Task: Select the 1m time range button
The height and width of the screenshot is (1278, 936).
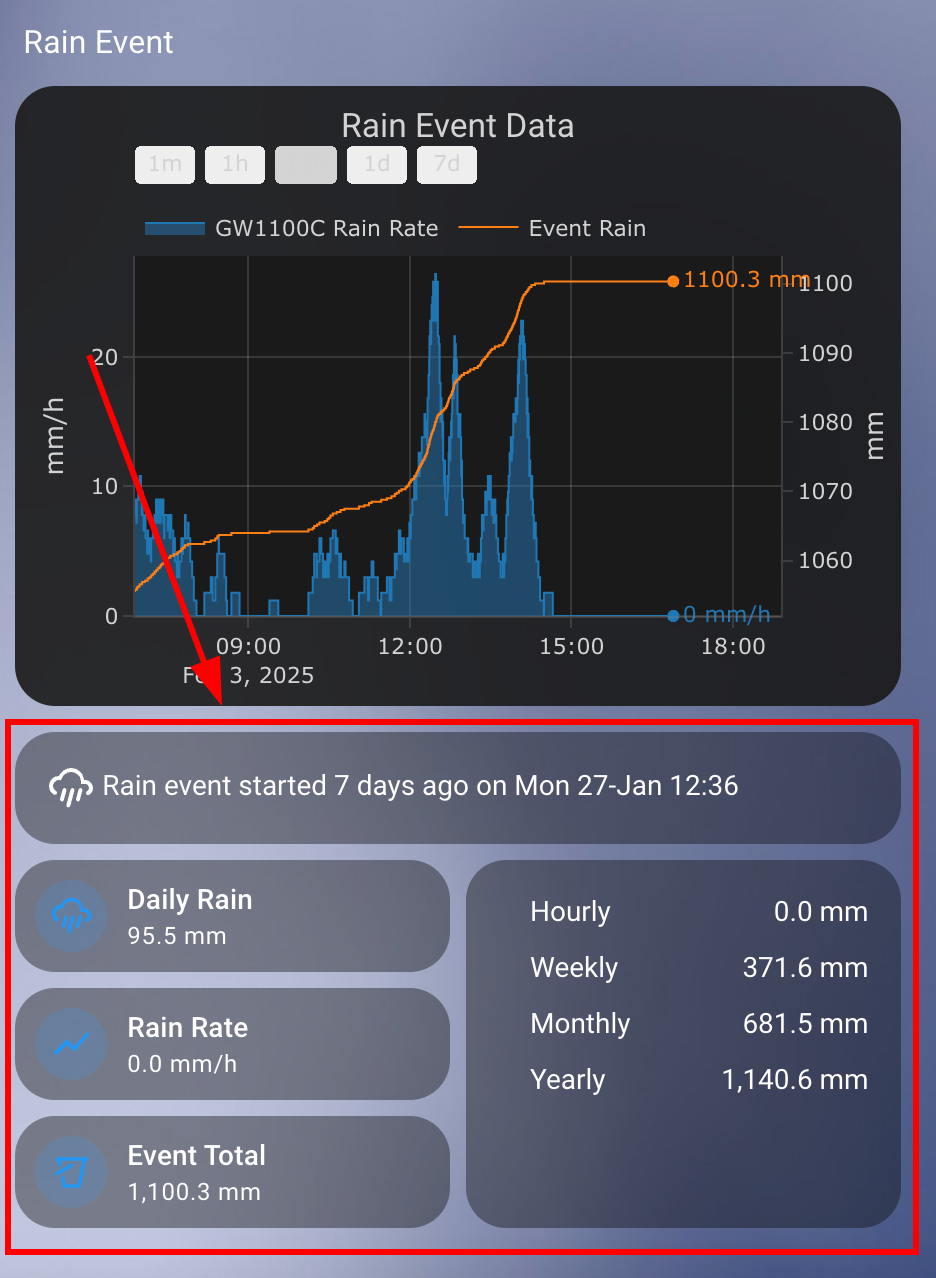Action: coord(164,164)
